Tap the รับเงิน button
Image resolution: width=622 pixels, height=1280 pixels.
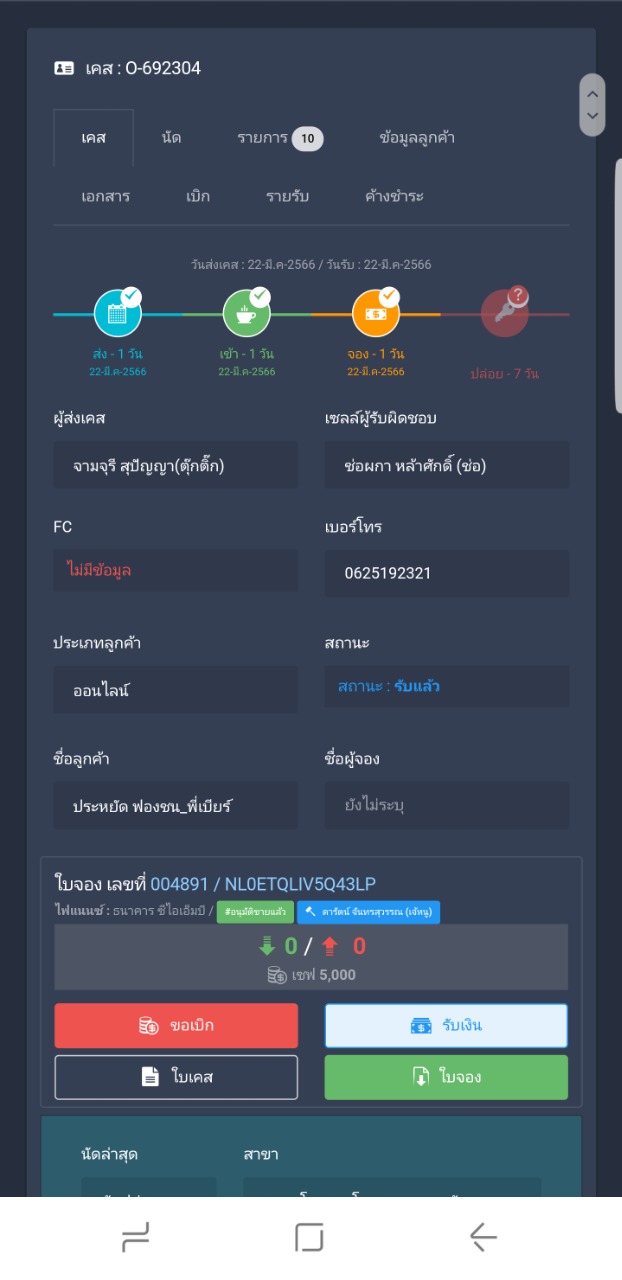446,1026
